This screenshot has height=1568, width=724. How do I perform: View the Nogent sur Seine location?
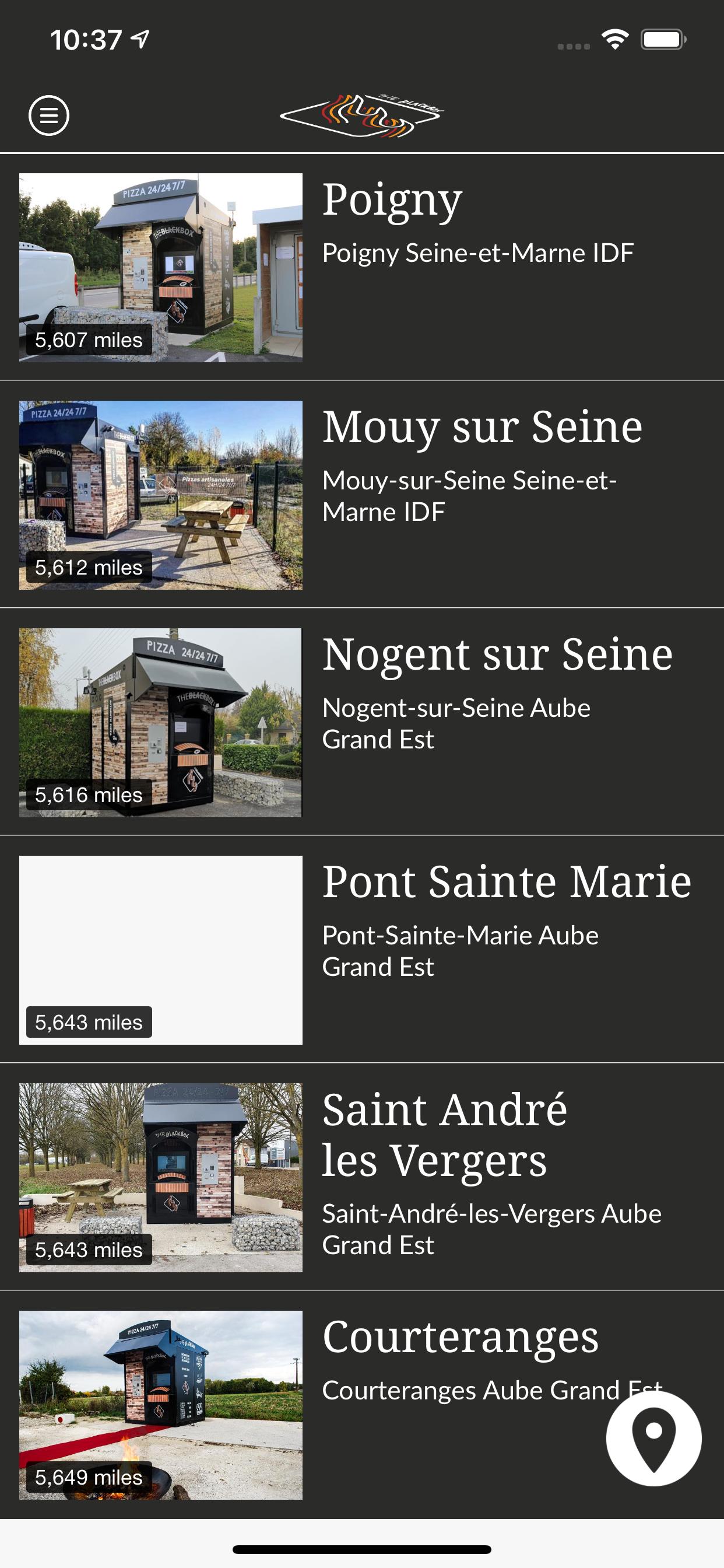(x=497, y=655)
